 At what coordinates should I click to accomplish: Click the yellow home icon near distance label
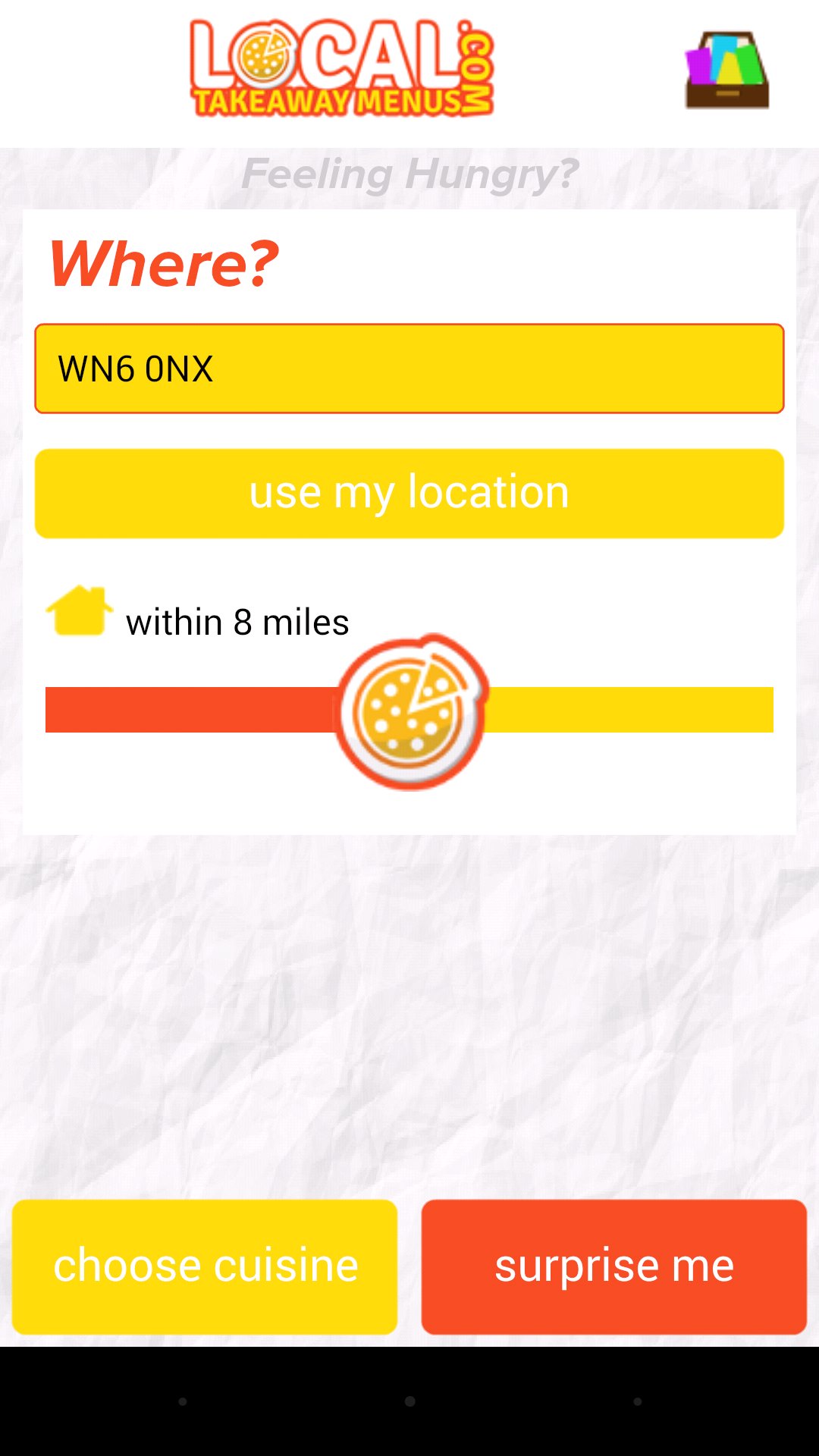(79, 609)
